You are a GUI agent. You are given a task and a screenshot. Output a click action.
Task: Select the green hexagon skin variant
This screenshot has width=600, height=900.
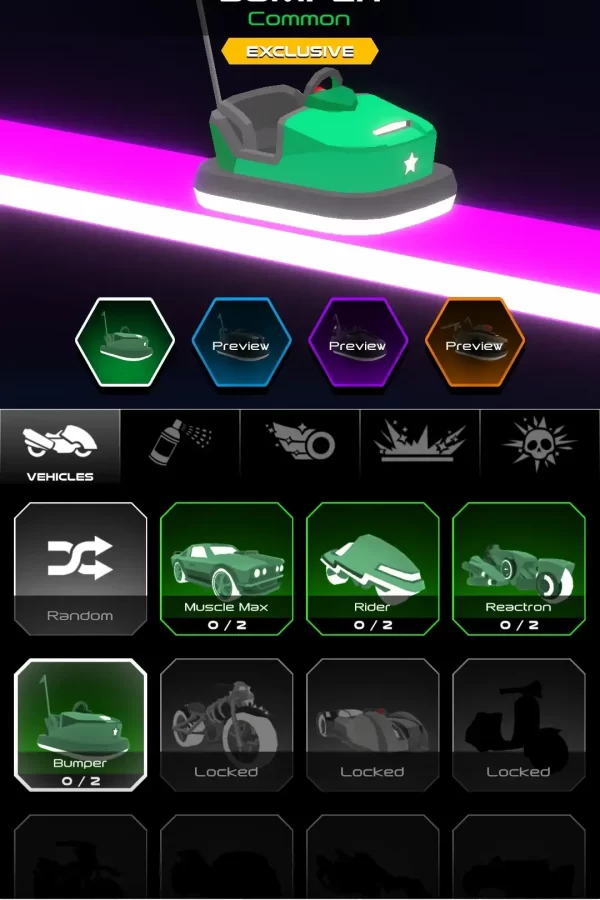click(x=125, y=342)
